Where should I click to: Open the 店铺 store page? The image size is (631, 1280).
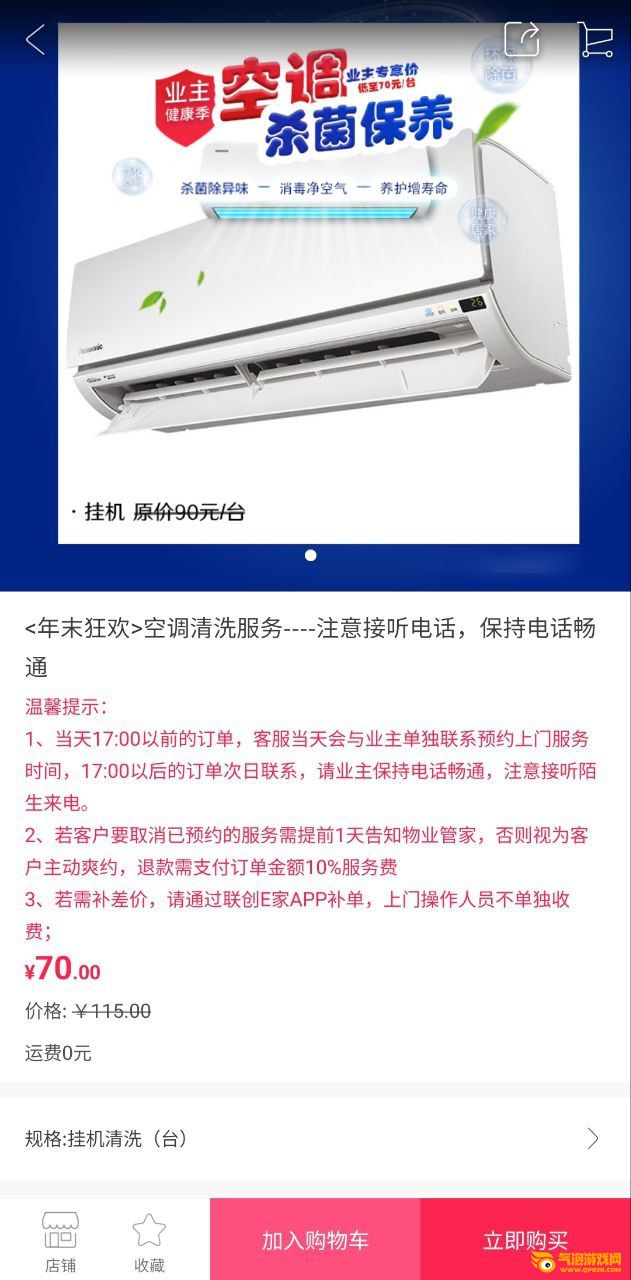[60, 1241]
